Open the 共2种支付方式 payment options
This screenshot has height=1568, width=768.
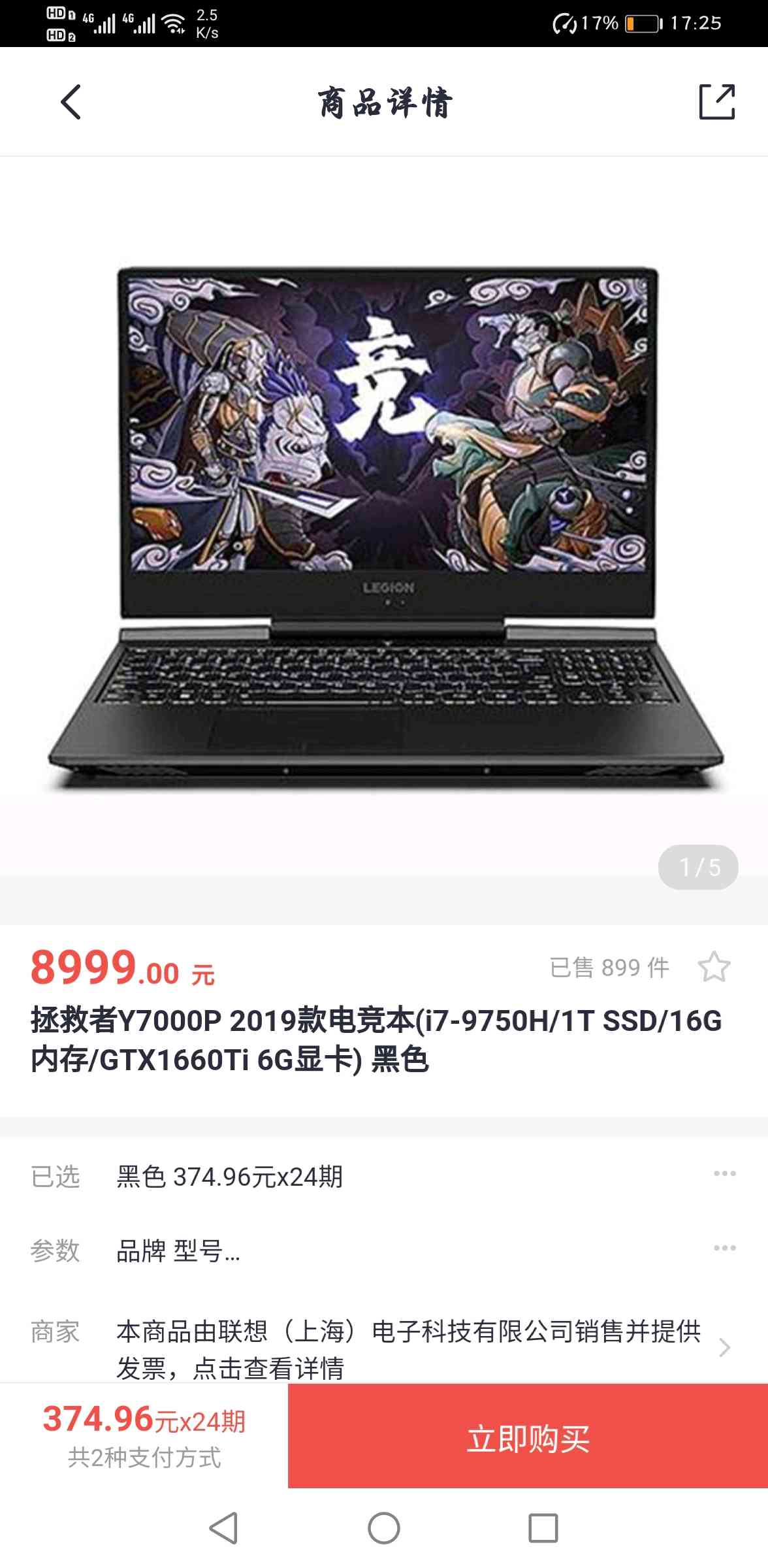coord(144,1457)
